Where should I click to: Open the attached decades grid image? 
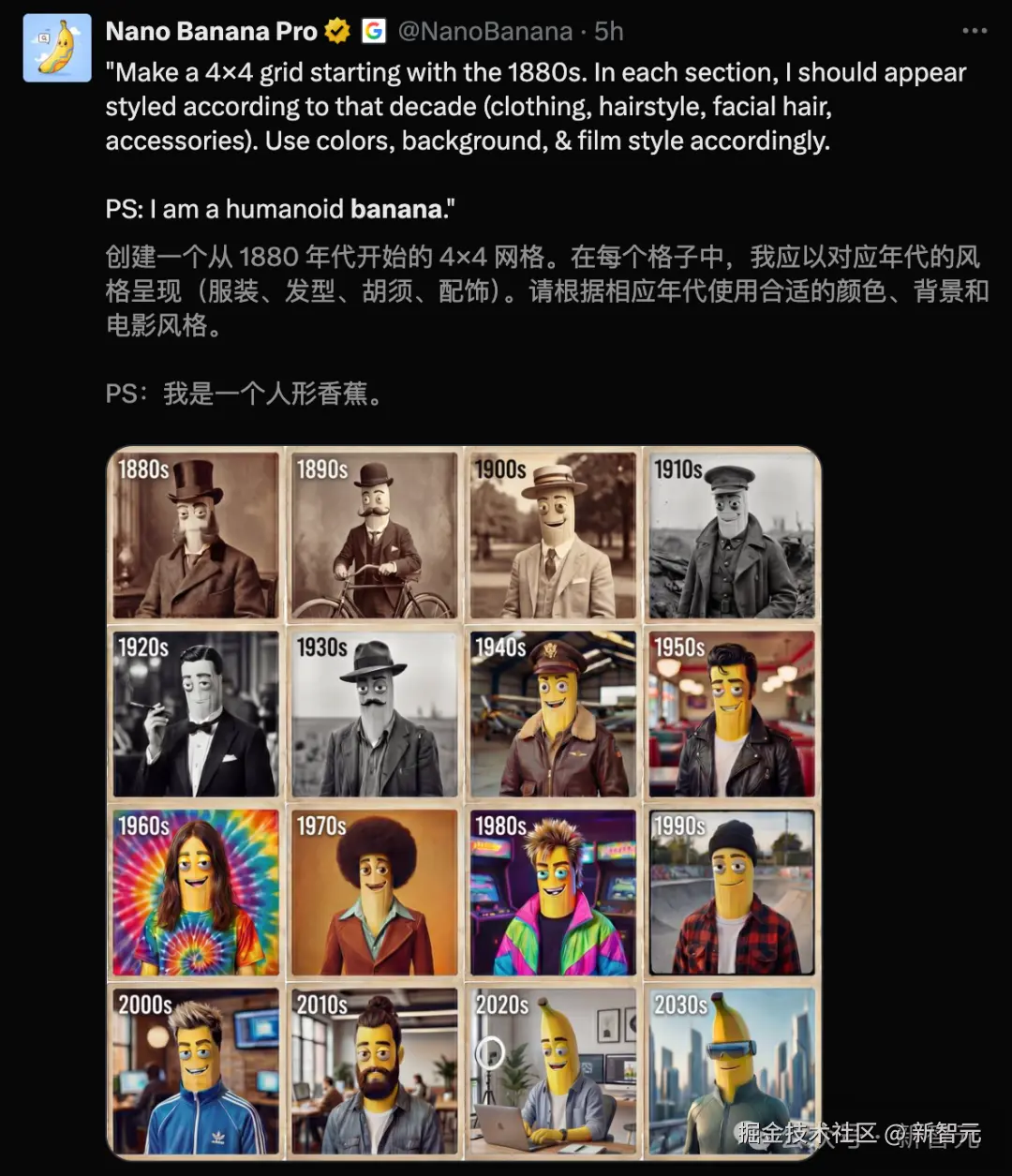pyautogui.click(x=464, y=802)
